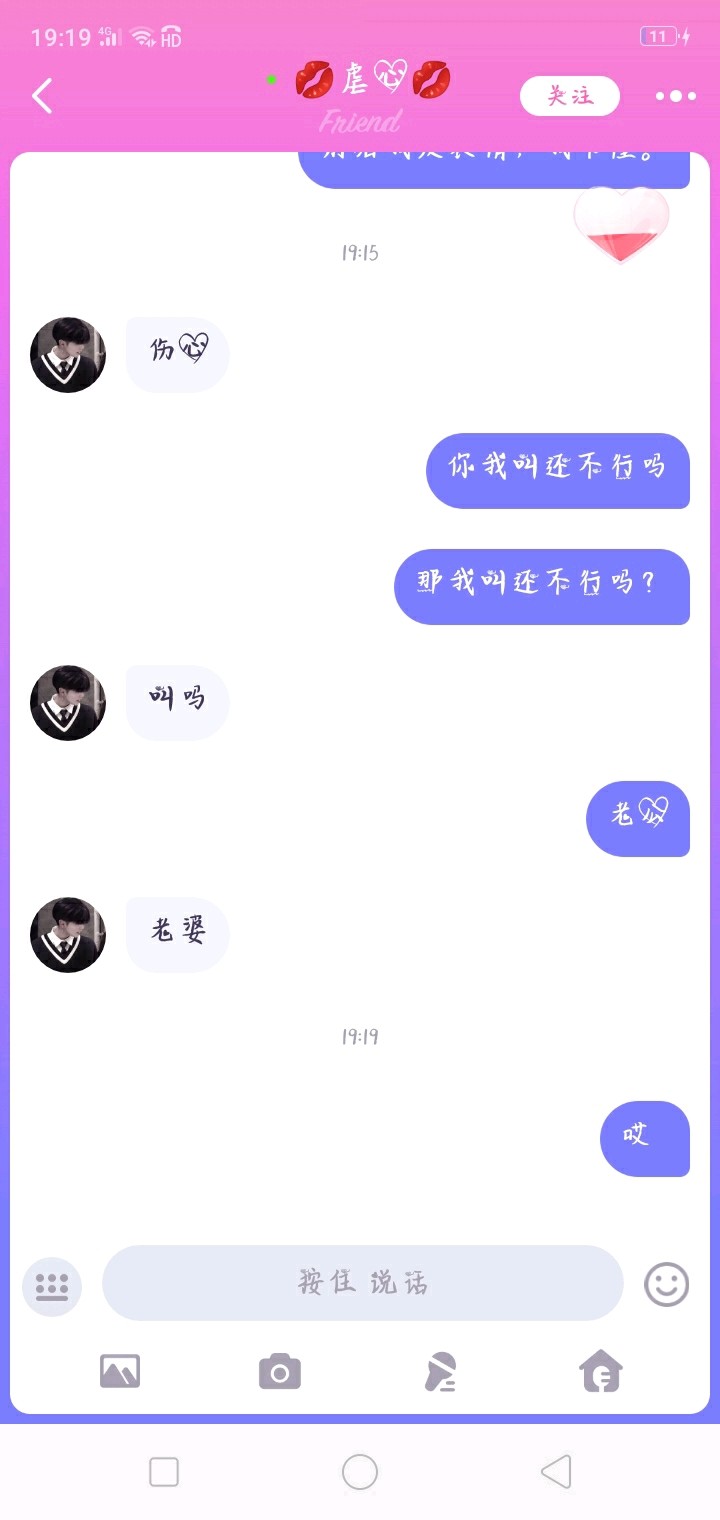Open the system recent apps view
720x1520 pixels.
coord(164,1472)
